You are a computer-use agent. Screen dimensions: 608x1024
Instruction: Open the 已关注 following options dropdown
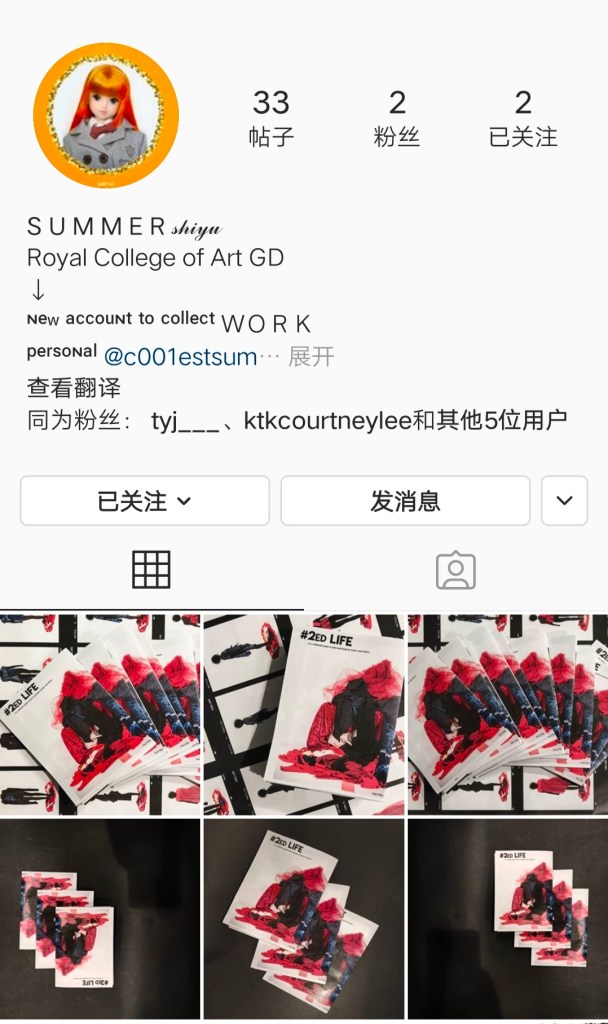pyautogui.click(x=145, y=501)
